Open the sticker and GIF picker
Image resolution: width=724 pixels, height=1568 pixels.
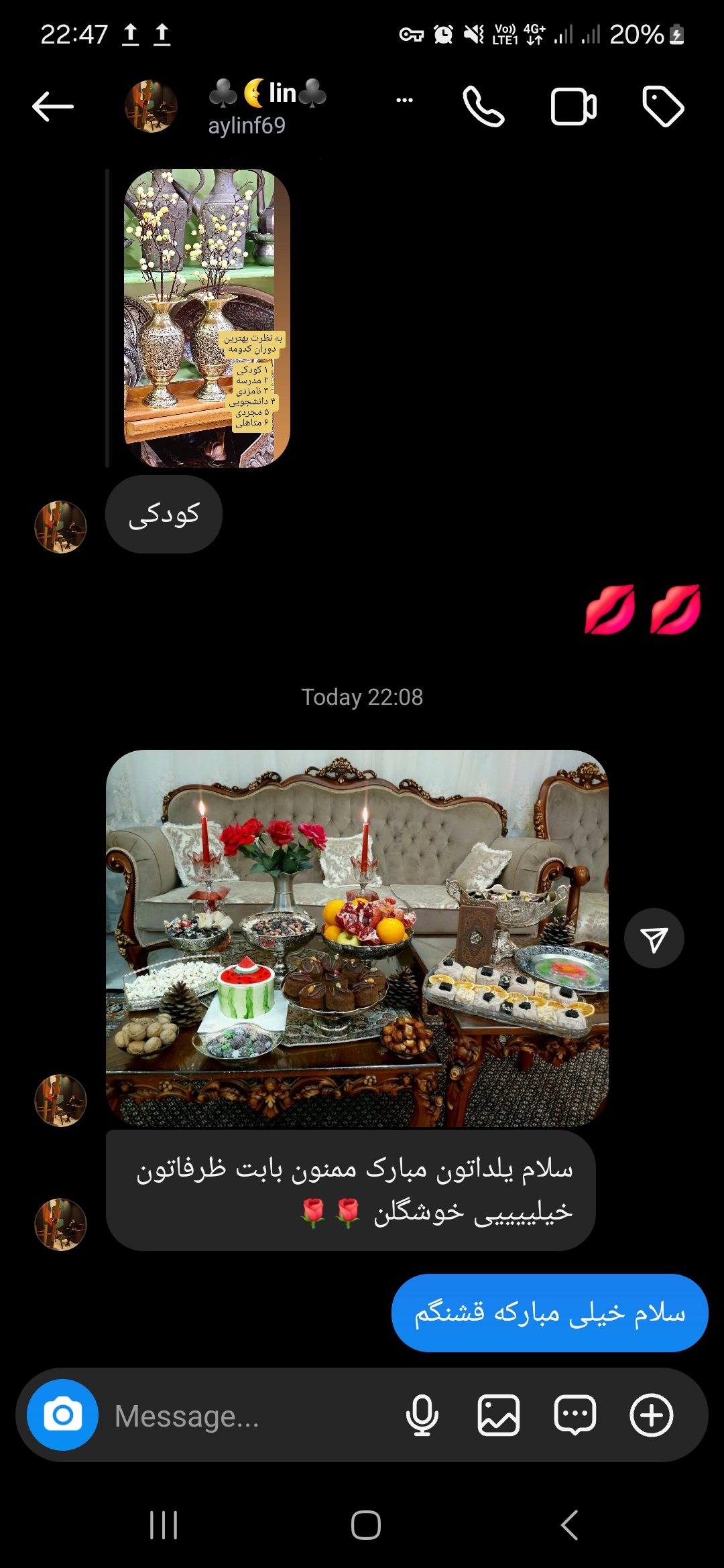(575, 1415)
